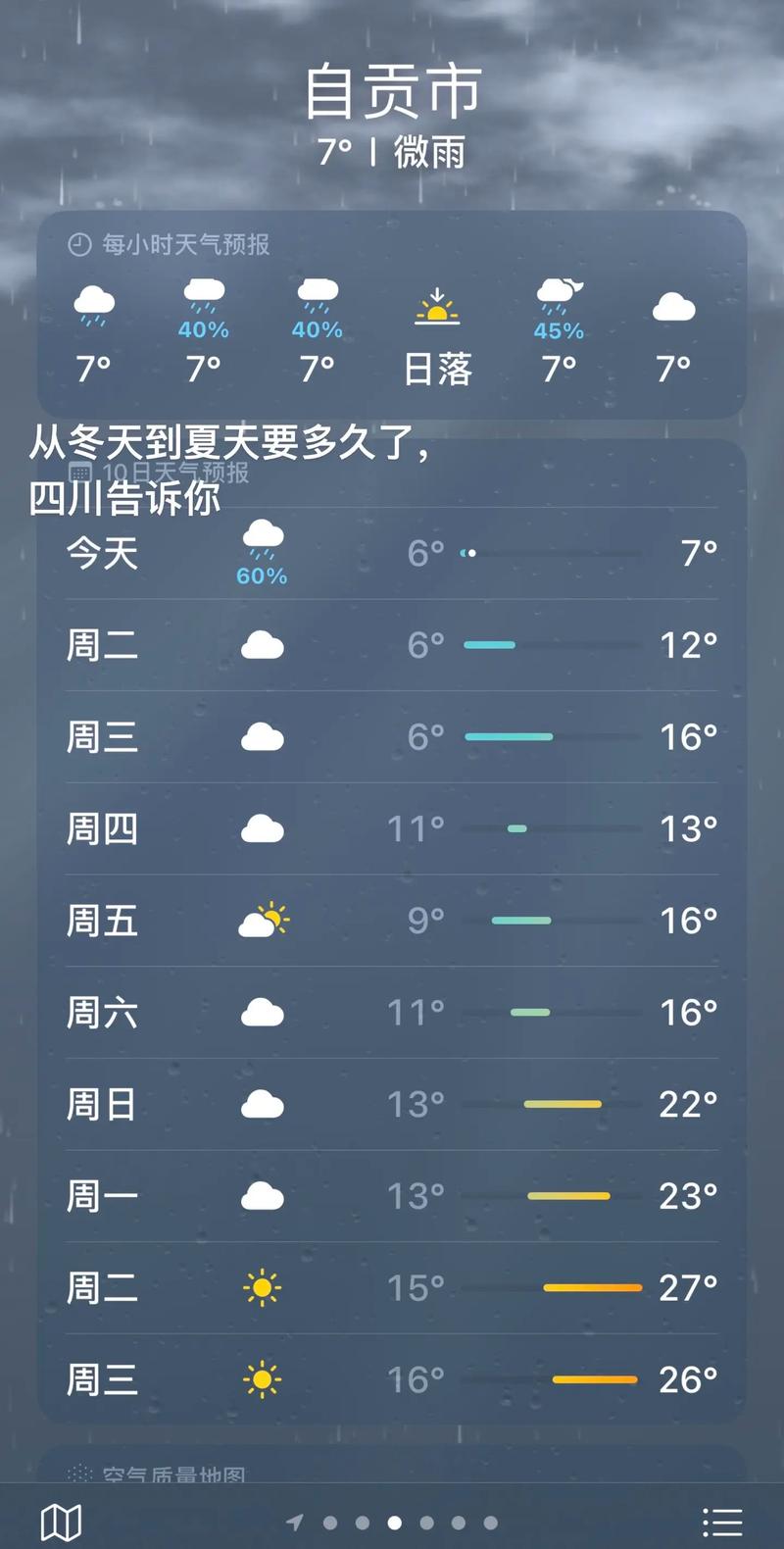The image size is (784, 1549).
Task: Tap the sun icon on the 周二 27° row
Action: 263,1287
